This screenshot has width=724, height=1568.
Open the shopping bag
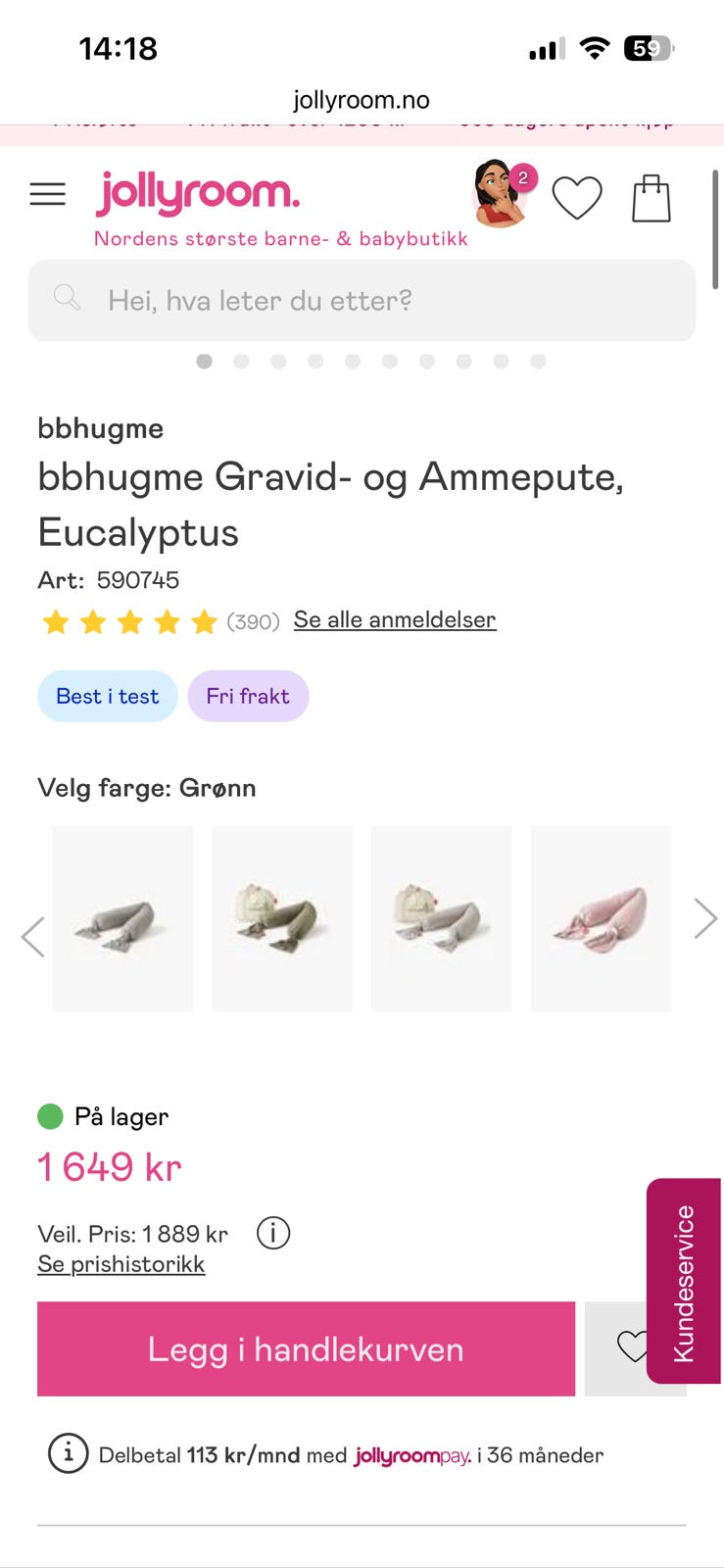click(651, 197)
